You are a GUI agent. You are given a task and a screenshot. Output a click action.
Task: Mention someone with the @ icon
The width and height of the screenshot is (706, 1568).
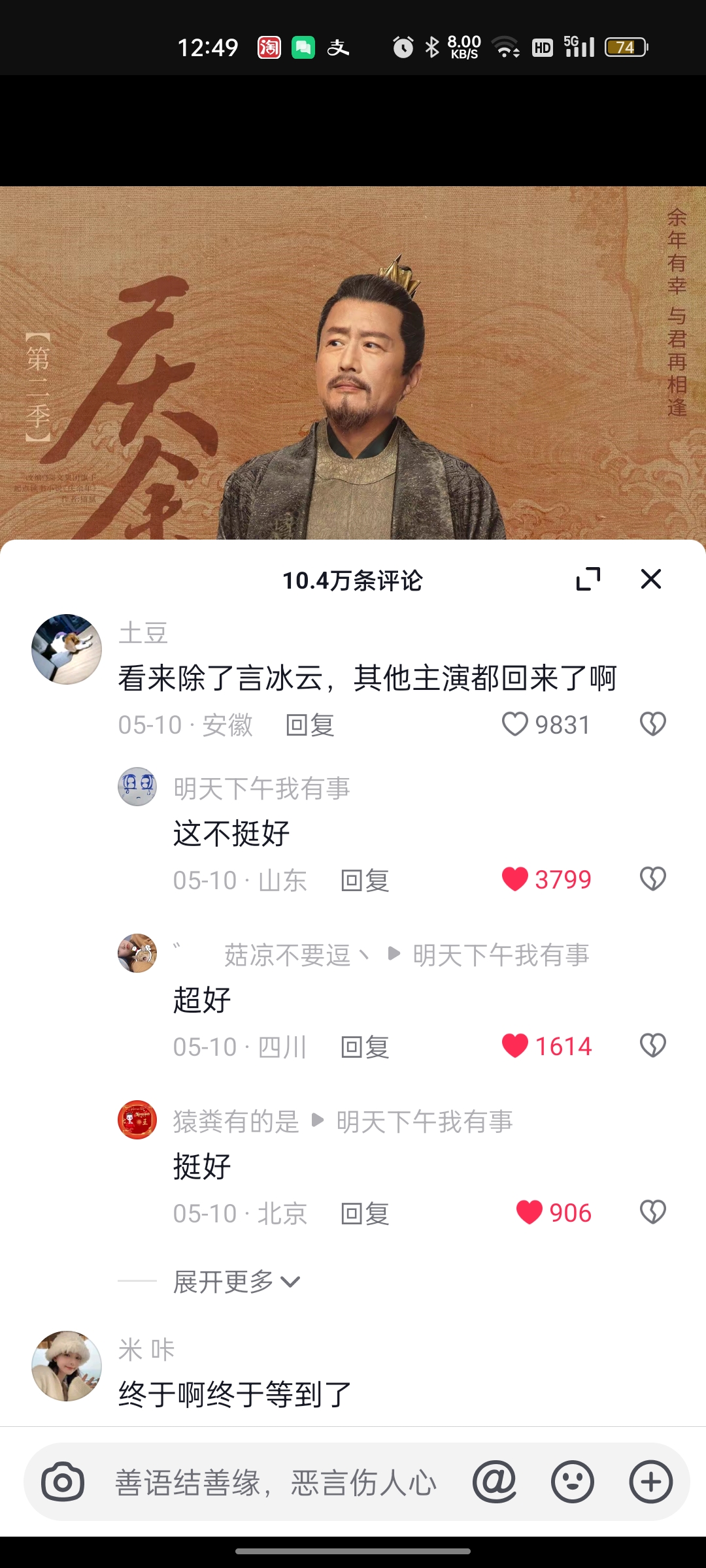pyautogui.click(x=494, y=1482)
